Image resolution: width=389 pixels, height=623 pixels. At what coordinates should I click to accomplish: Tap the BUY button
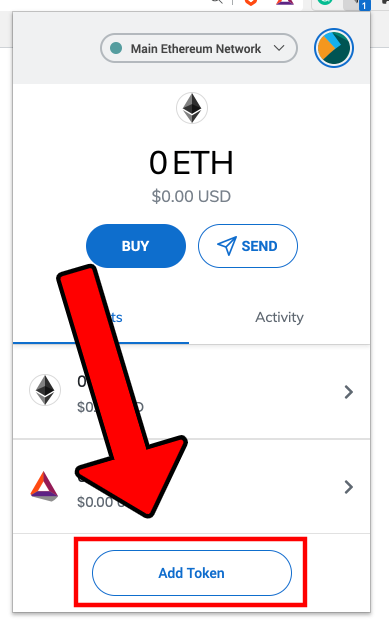136,246
